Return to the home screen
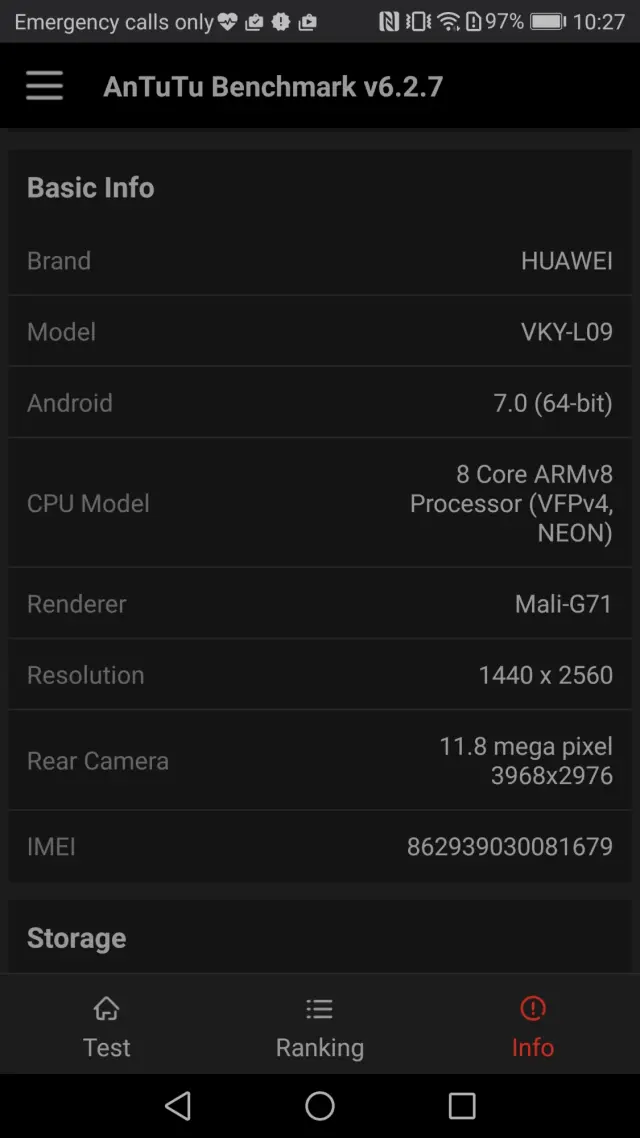Viewport: 640px width, 1138px height. [x=320, y=1105]
